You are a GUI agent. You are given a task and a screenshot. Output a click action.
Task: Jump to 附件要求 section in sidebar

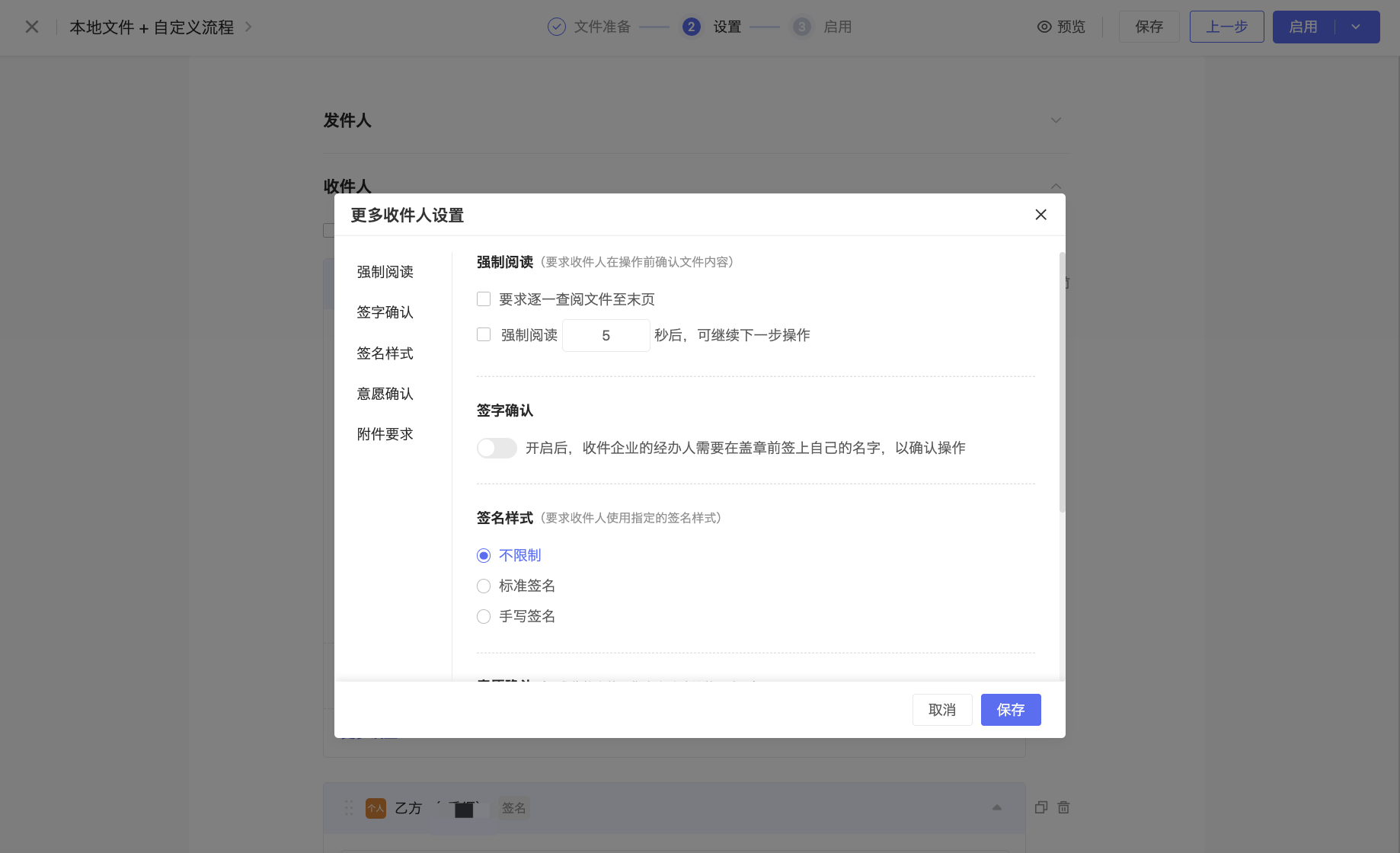[385, 434]
